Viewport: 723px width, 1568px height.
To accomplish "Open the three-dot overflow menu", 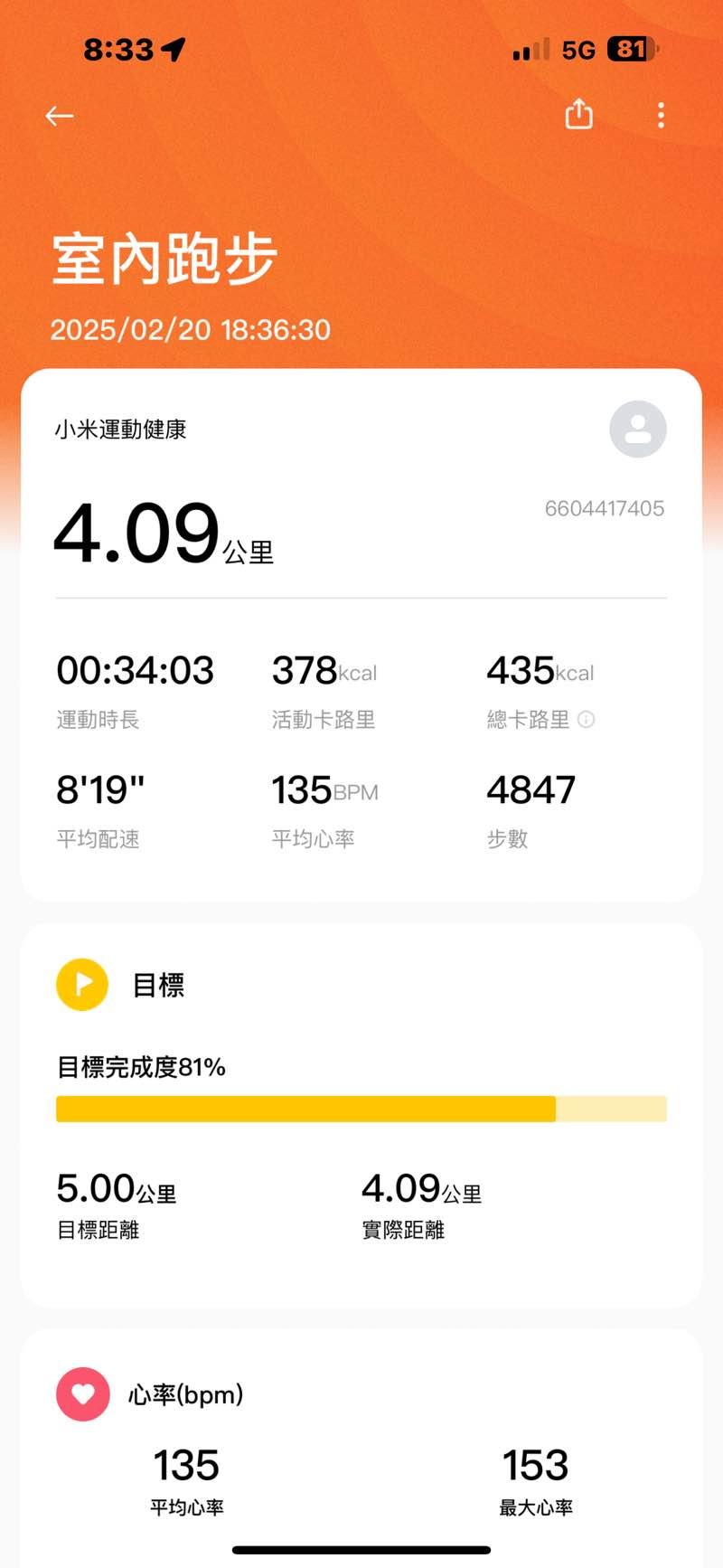I will 662,115.
